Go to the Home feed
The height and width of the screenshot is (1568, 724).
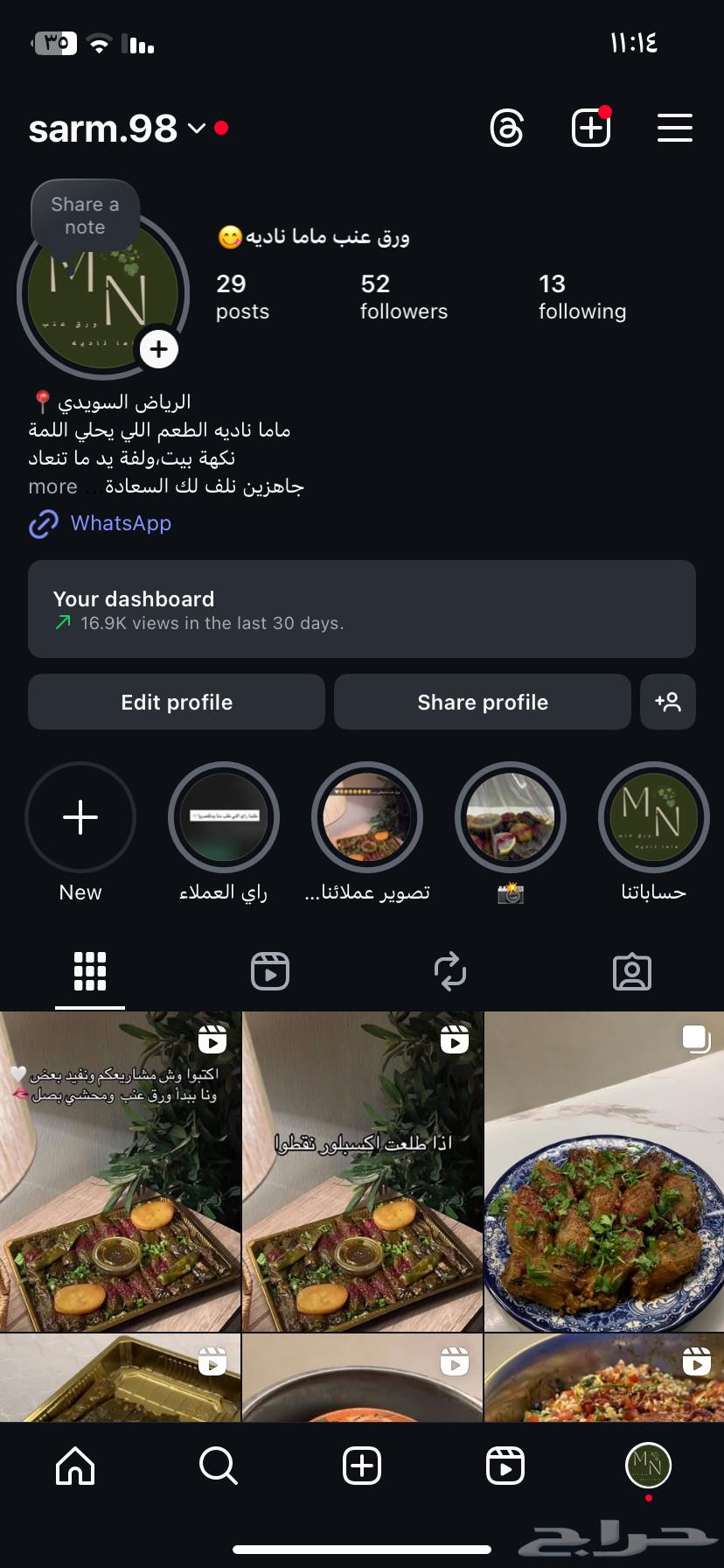tap(74, 1466)
